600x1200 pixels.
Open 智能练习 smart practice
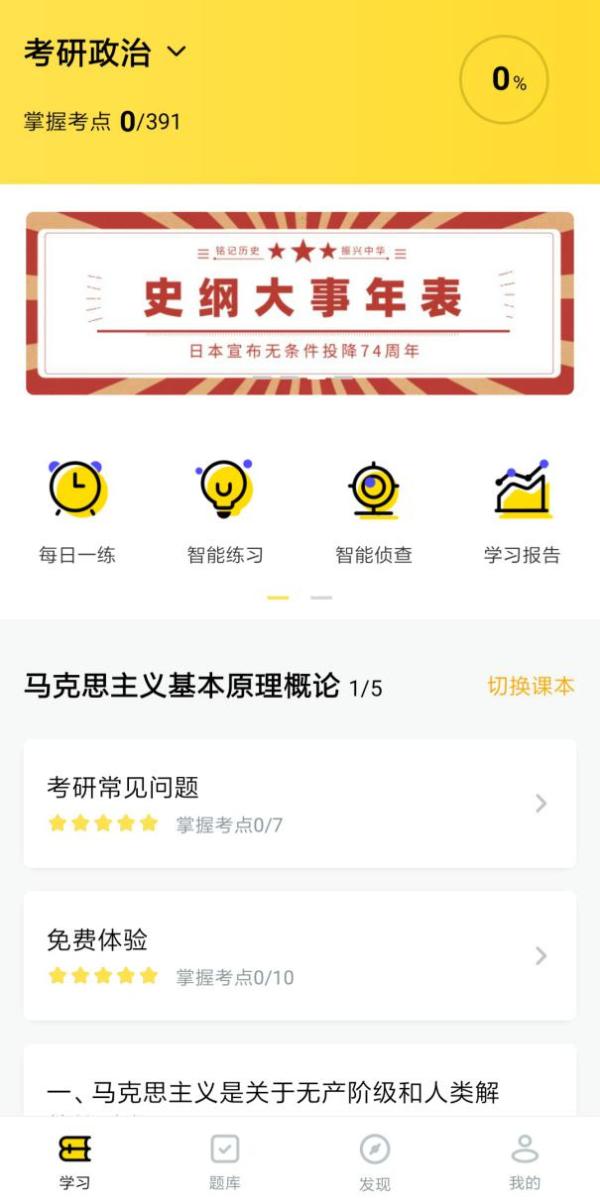(225, 511)
